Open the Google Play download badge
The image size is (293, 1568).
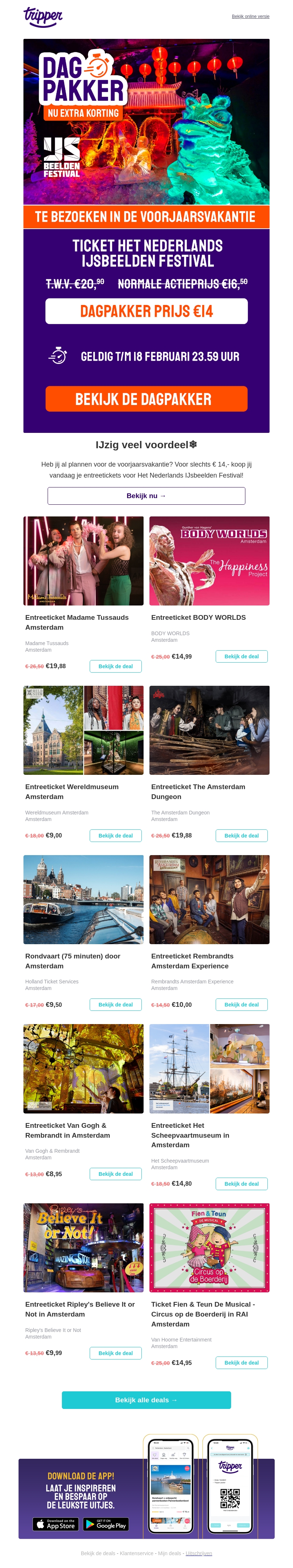tap(105, 1524)
